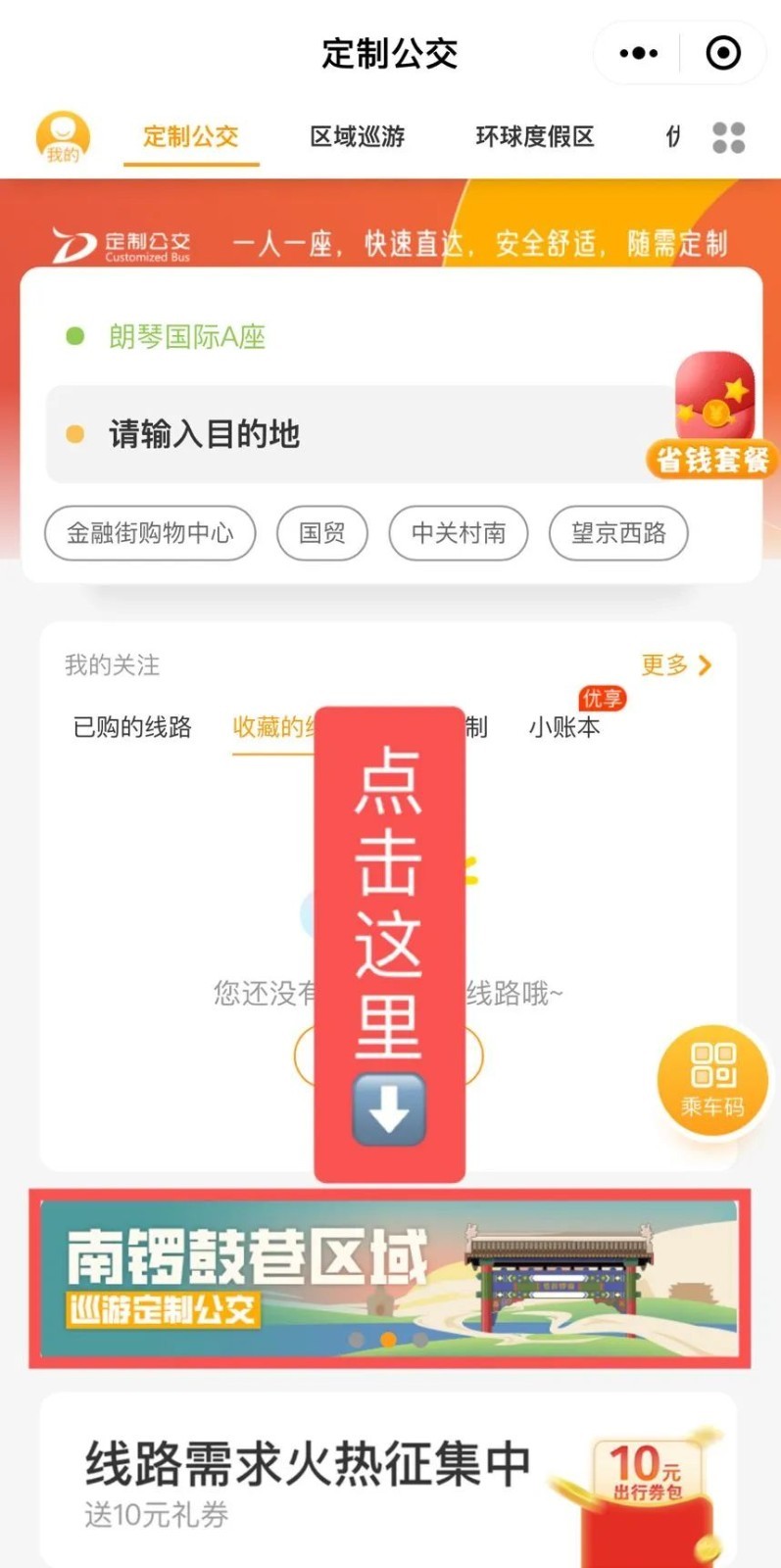
Task: Open the mini program more-options menu
Action: (x=639, y=54)
